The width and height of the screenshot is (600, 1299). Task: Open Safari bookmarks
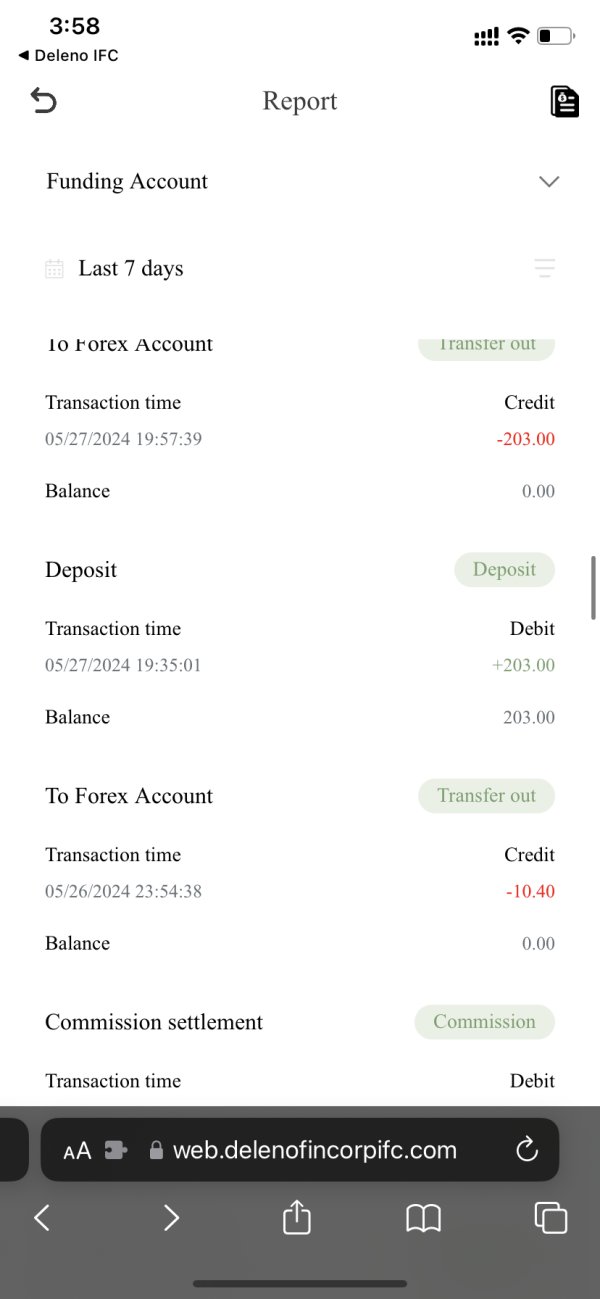tap(424, 1217)
